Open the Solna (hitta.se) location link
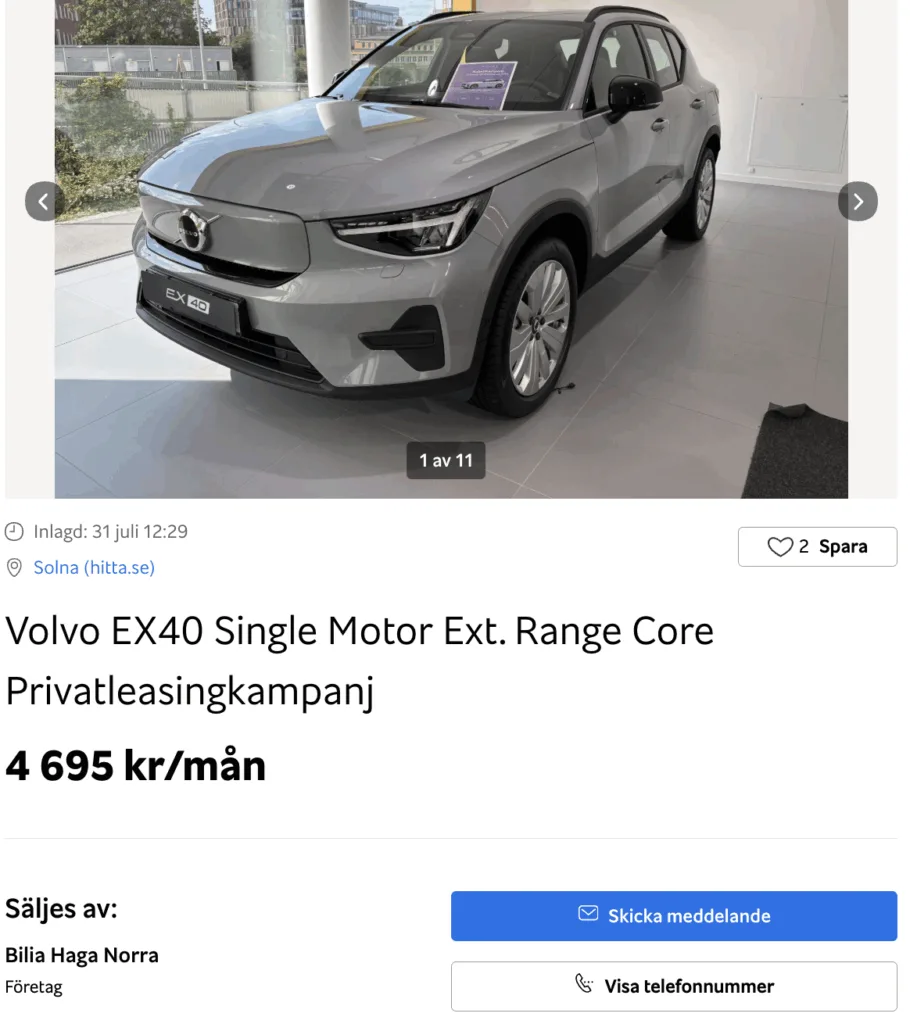 [x=94, y=568]
